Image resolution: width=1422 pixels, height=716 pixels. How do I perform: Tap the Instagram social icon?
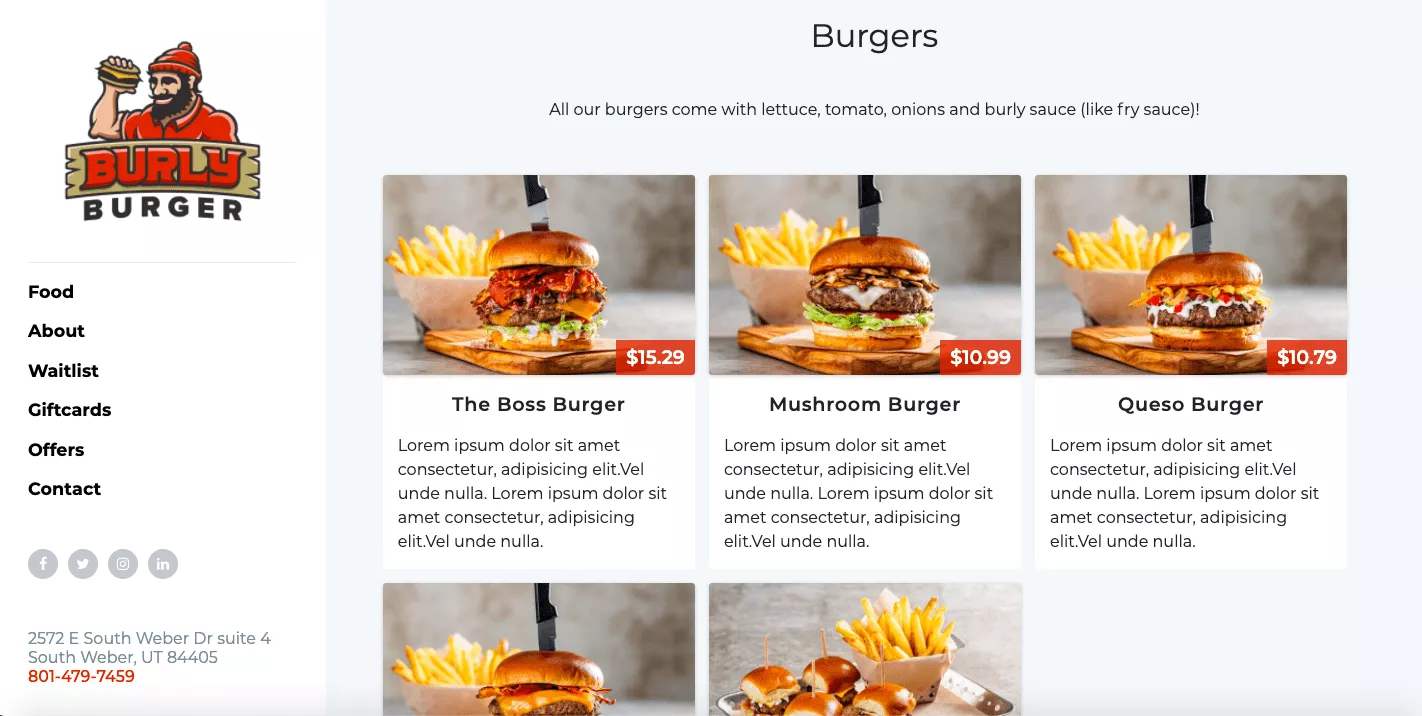123,564
